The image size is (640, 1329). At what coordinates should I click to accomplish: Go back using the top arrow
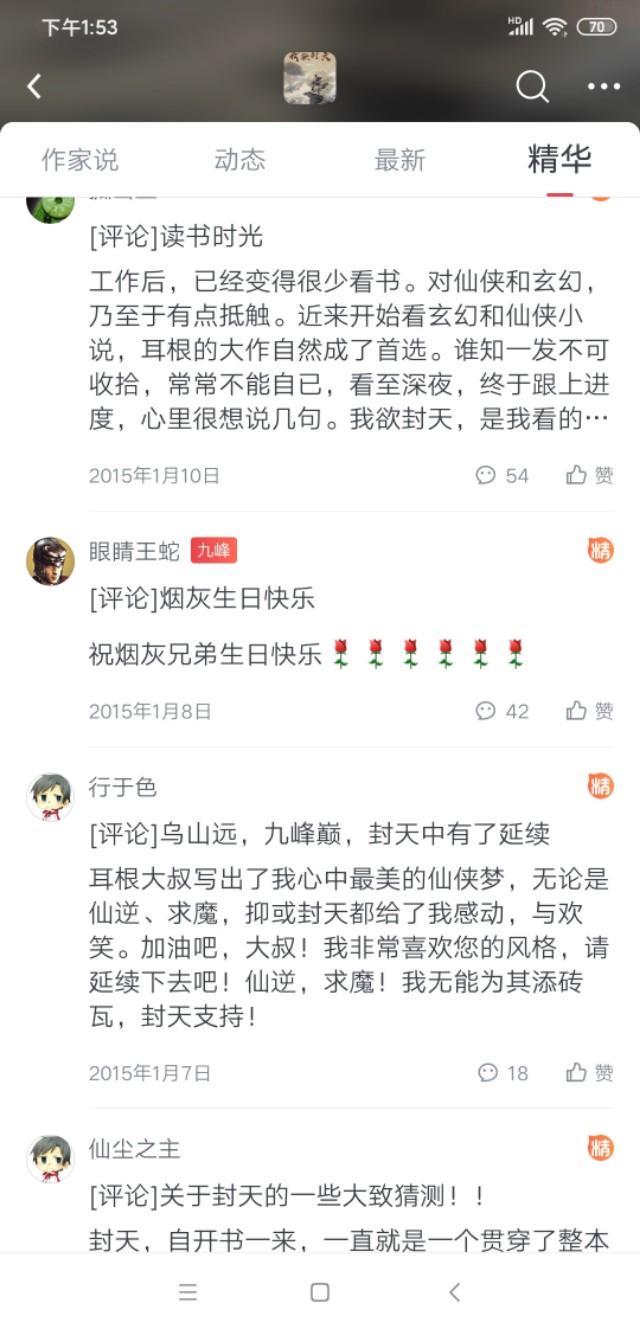coord(34,86)
